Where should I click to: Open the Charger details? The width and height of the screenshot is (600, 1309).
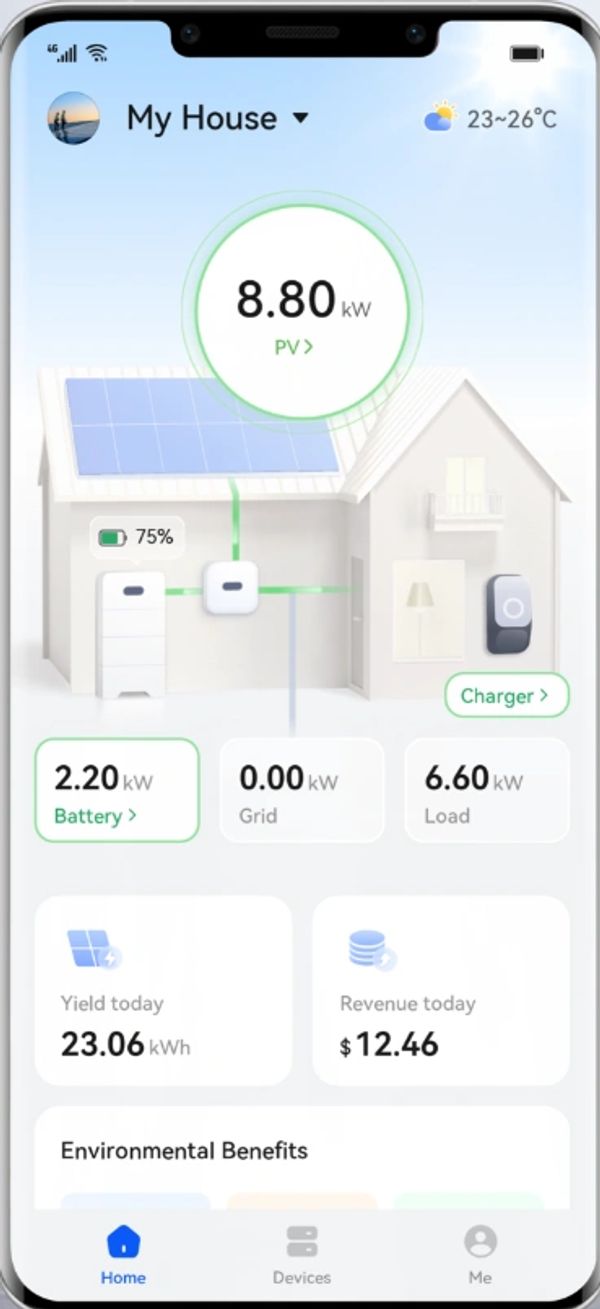(506, 695)
